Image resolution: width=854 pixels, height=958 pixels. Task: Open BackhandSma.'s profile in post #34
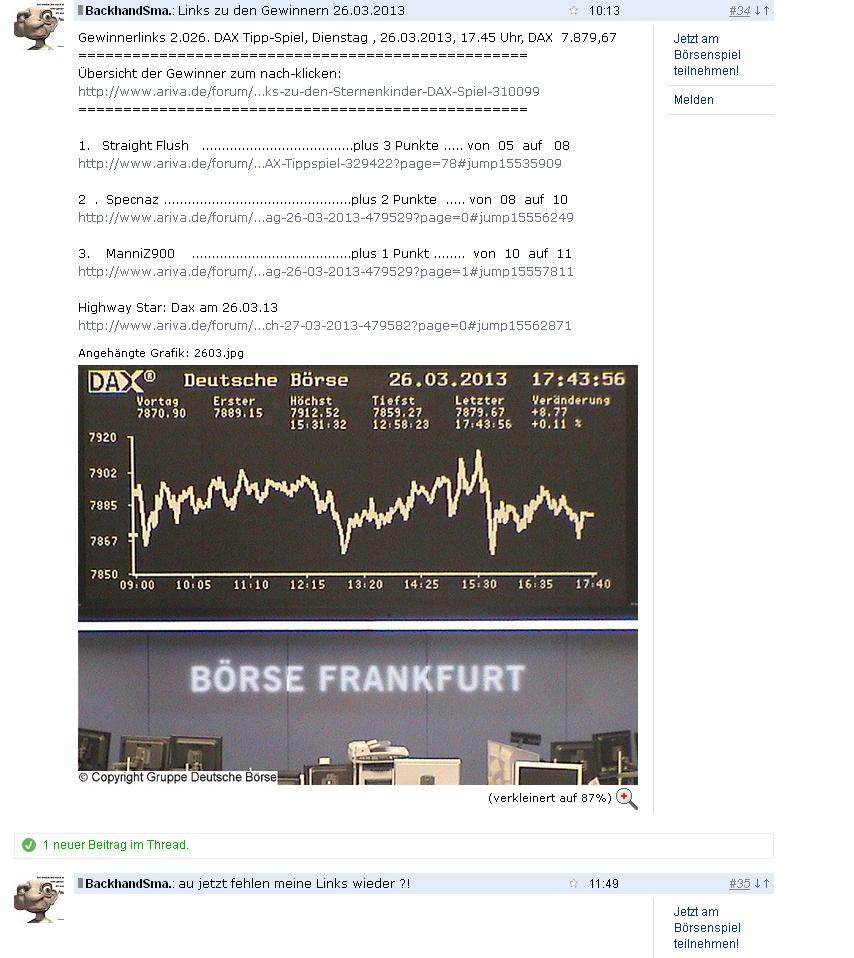[128, 11]
